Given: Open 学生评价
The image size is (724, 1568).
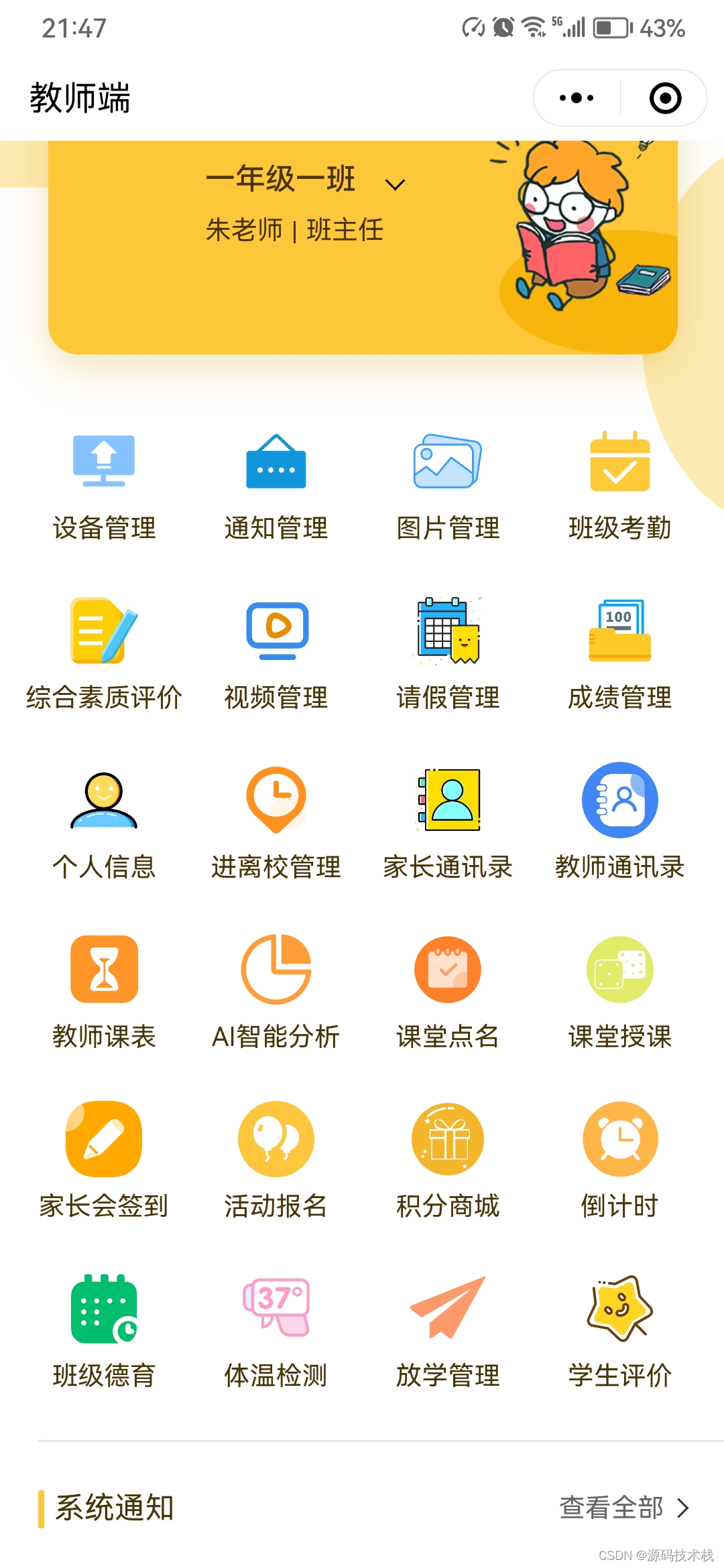Looking at the screenshot, I should pos(619,1333).
